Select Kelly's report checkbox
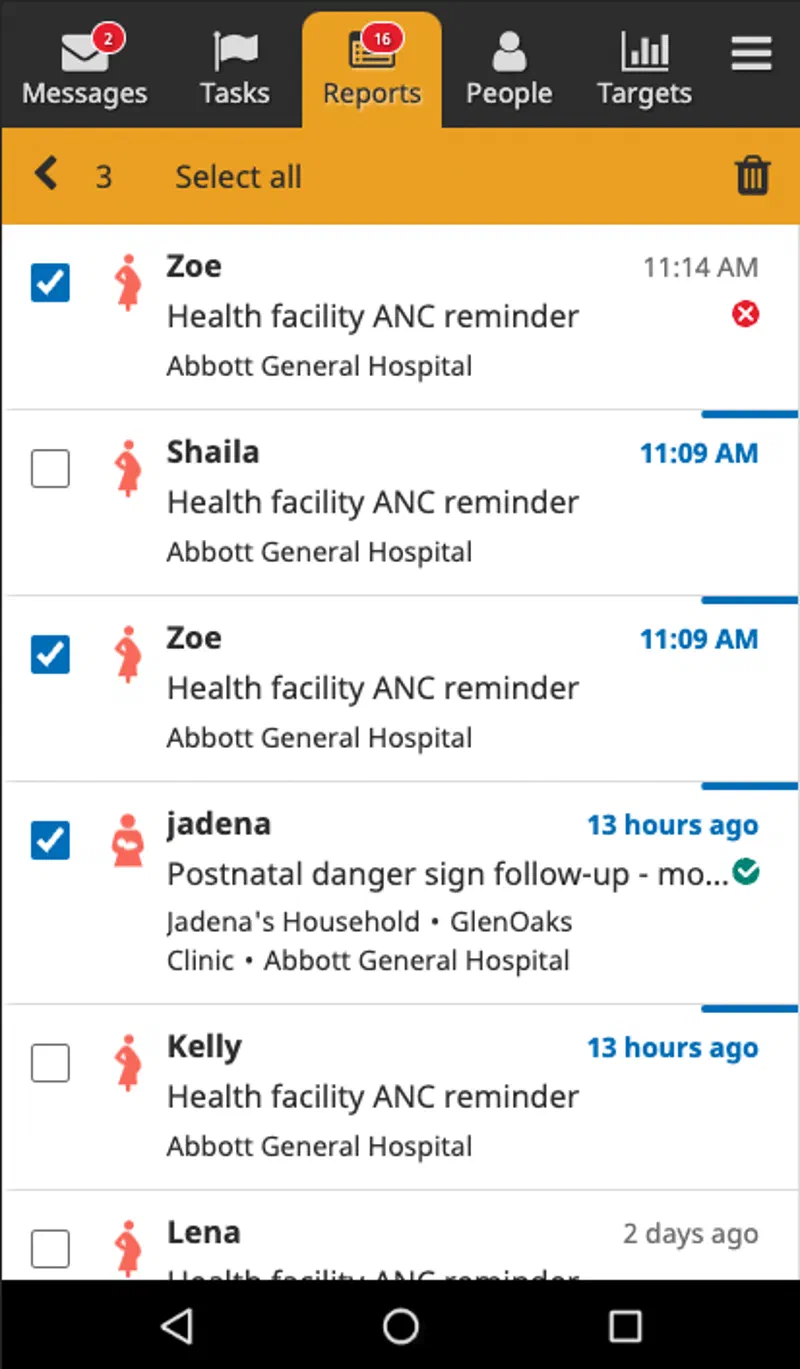 tap(50, 1063)
